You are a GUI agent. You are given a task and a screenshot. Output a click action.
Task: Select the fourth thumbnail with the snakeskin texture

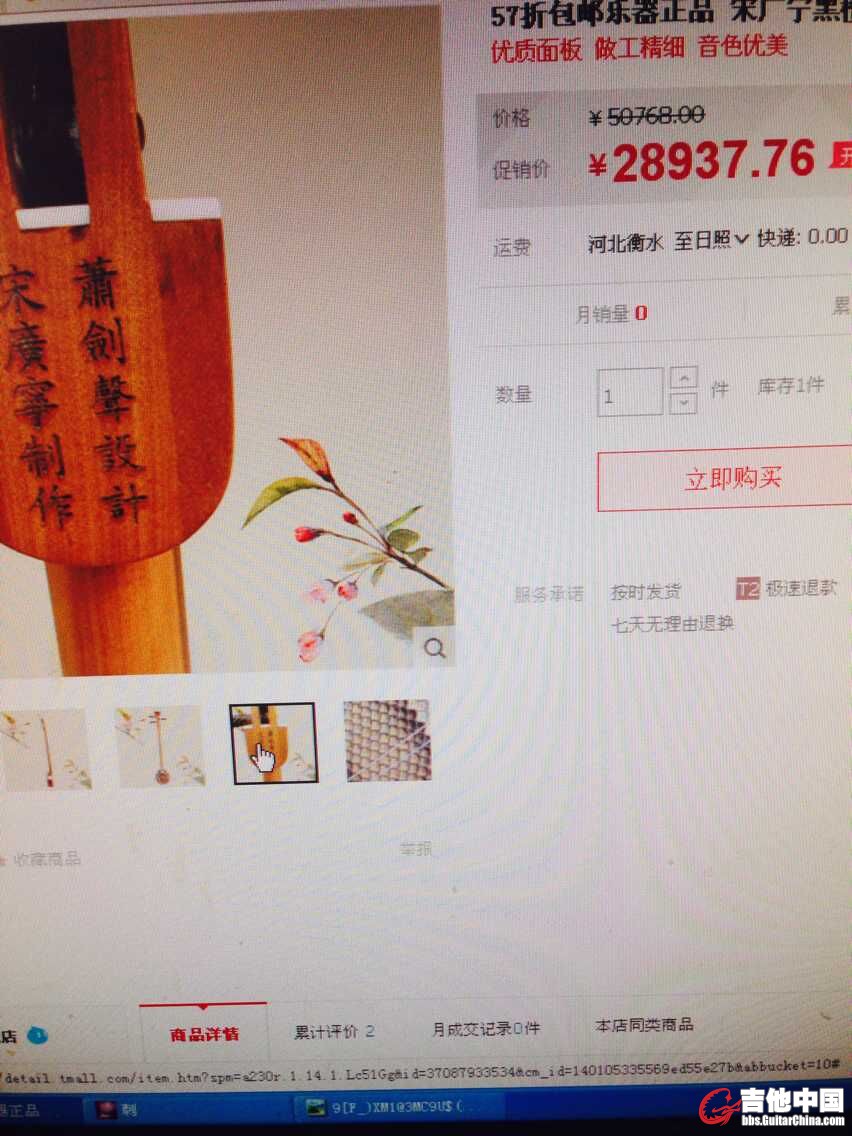pyautogui.click(x=387, y=740)
